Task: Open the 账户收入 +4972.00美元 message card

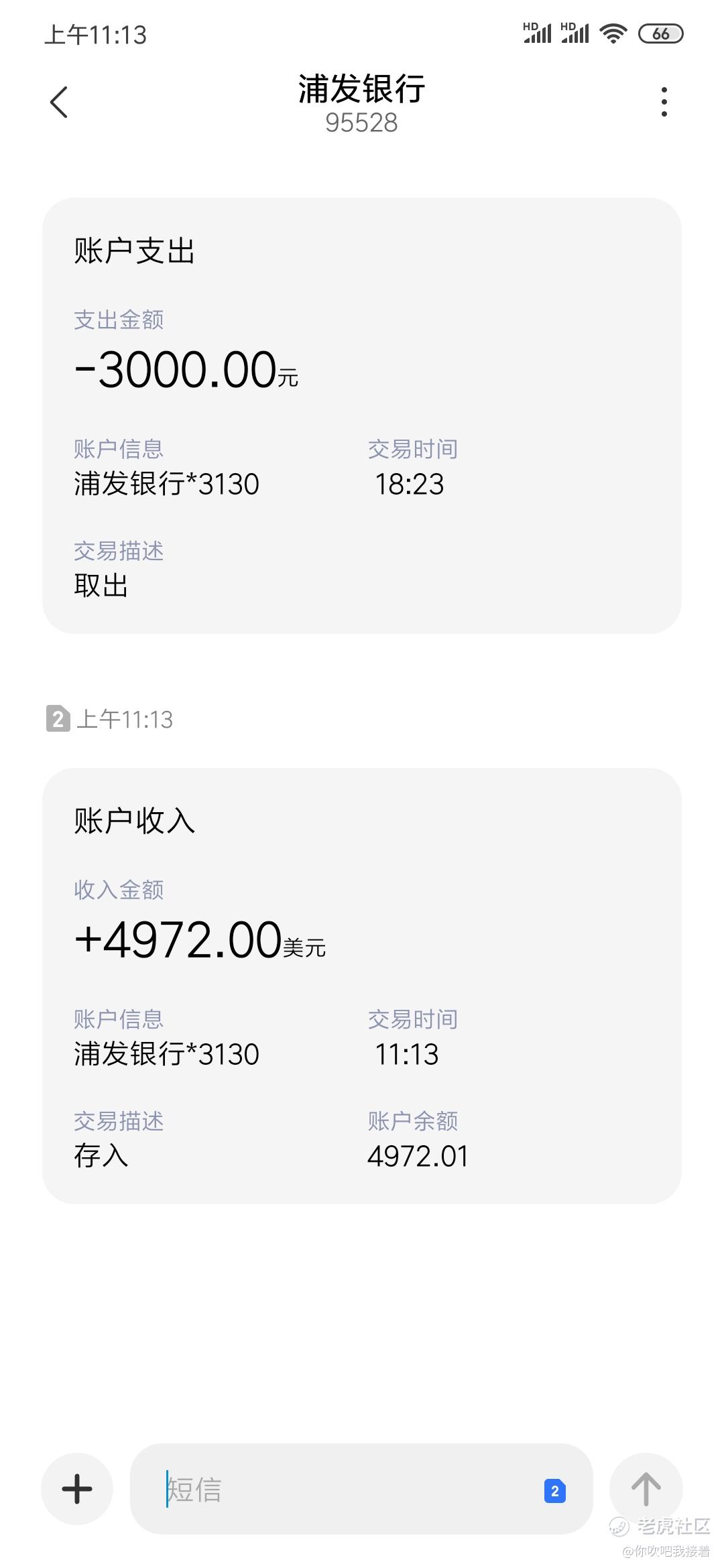Action: click(x=362, y=985)
